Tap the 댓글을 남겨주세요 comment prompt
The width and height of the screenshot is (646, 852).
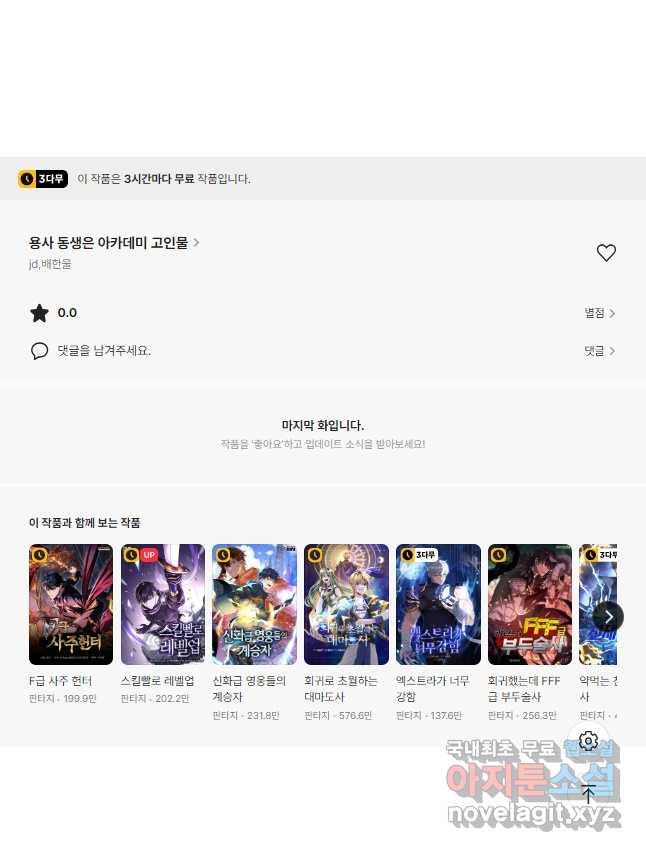tap(104, 351)
